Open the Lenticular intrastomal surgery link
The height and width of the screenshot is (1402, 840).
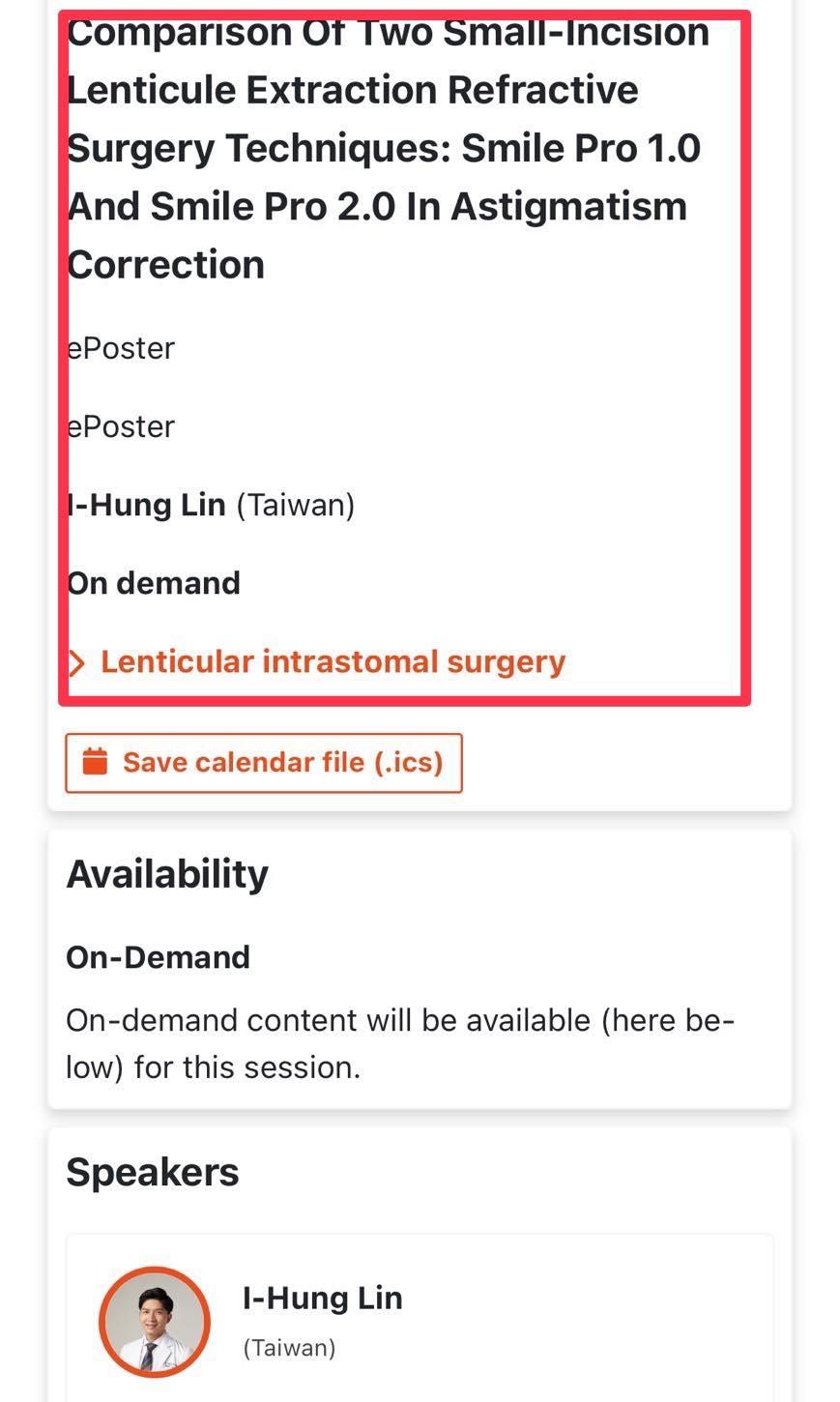[332, 662]
